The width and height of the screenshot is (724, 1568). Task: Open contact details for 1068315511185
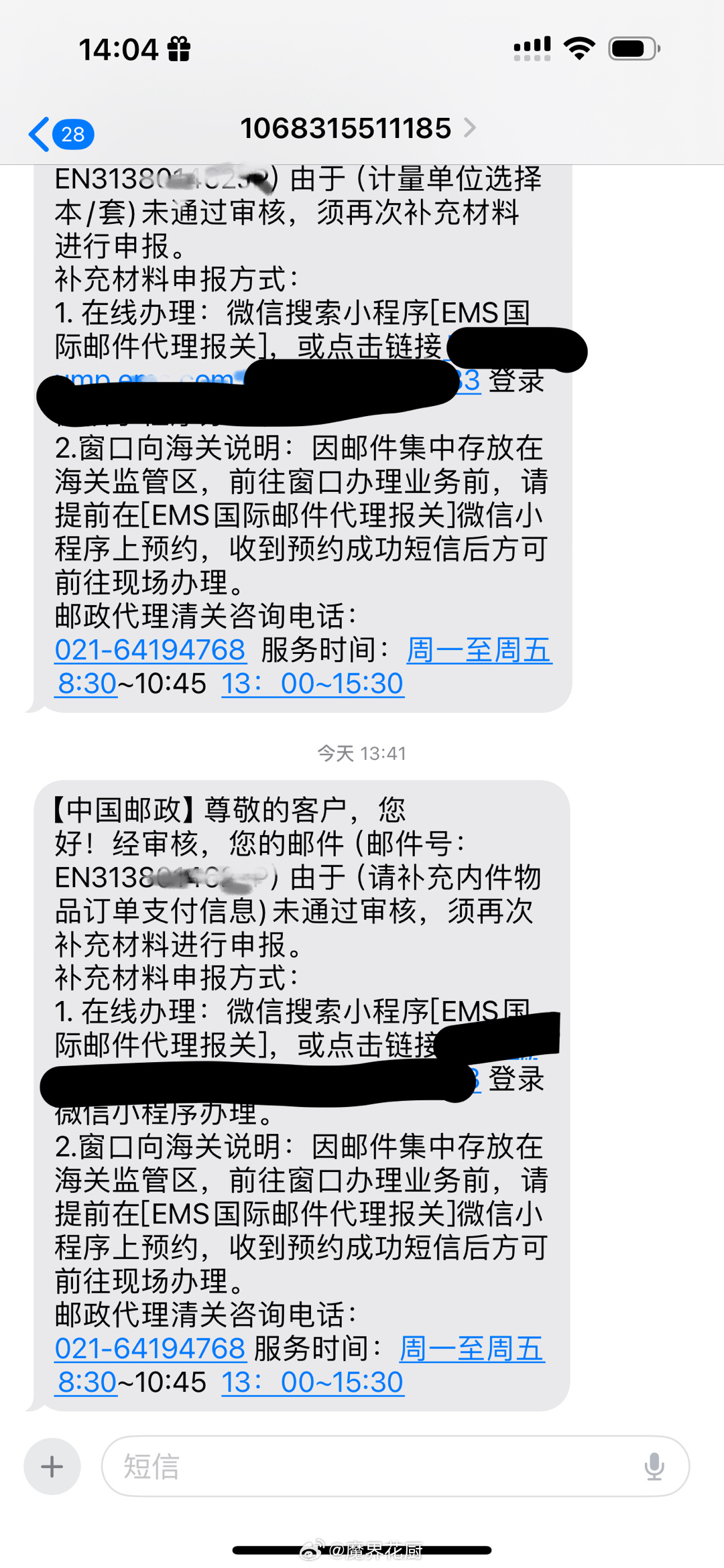(358, 128)
